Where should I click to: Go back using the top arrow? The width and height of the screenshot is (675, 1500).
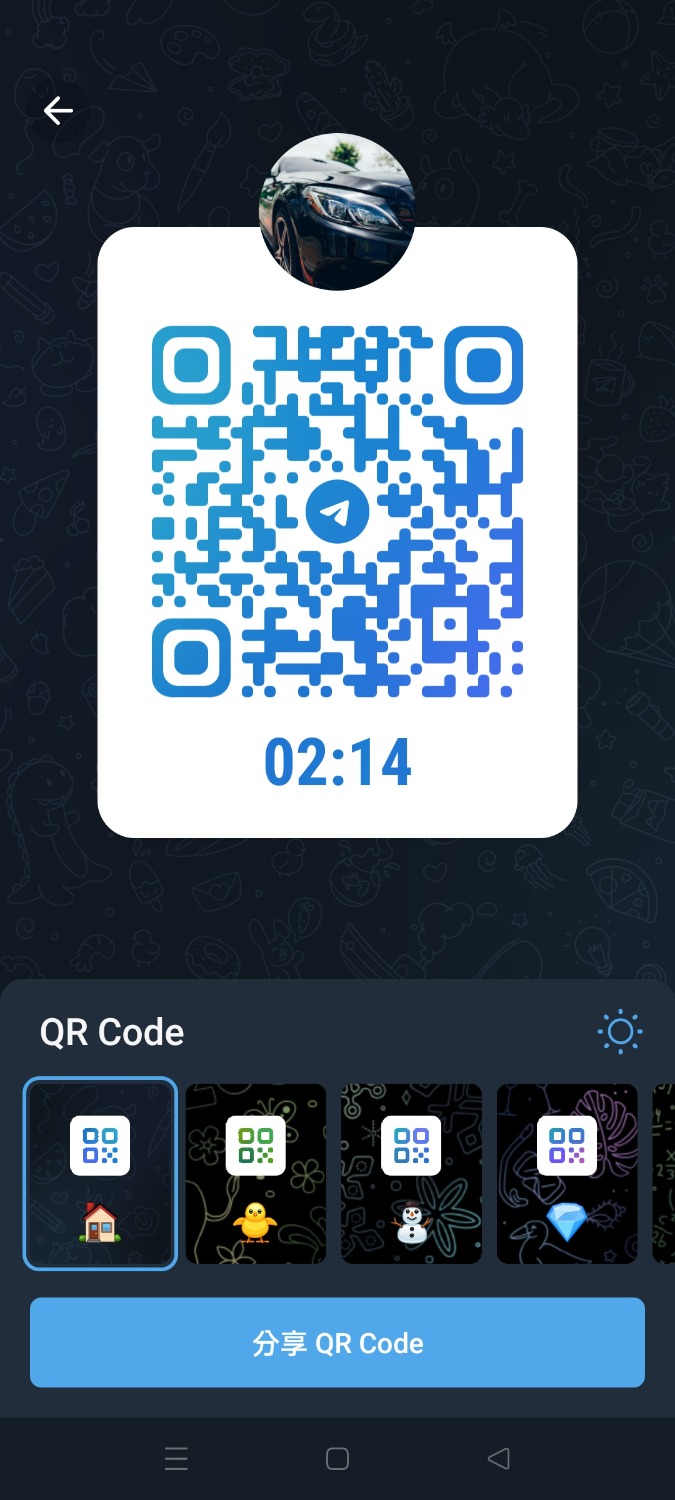pyautogui.click(x=58, y=110)
